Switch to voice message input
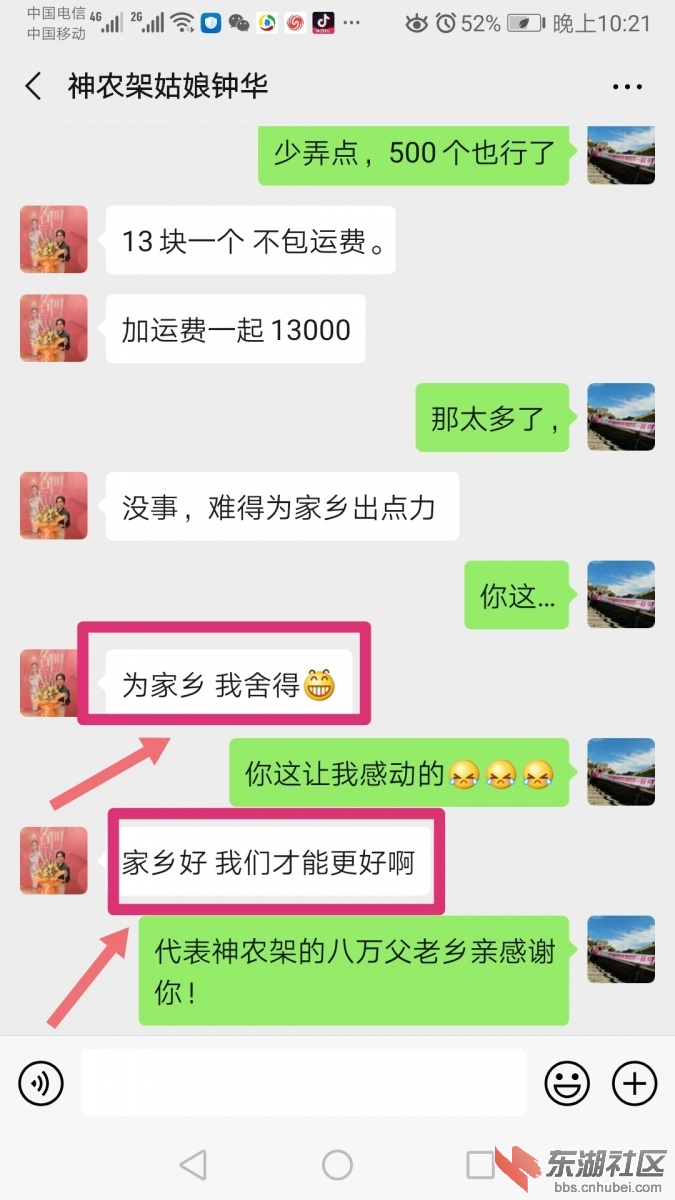675x1200 pixels. coord(41,1083)
